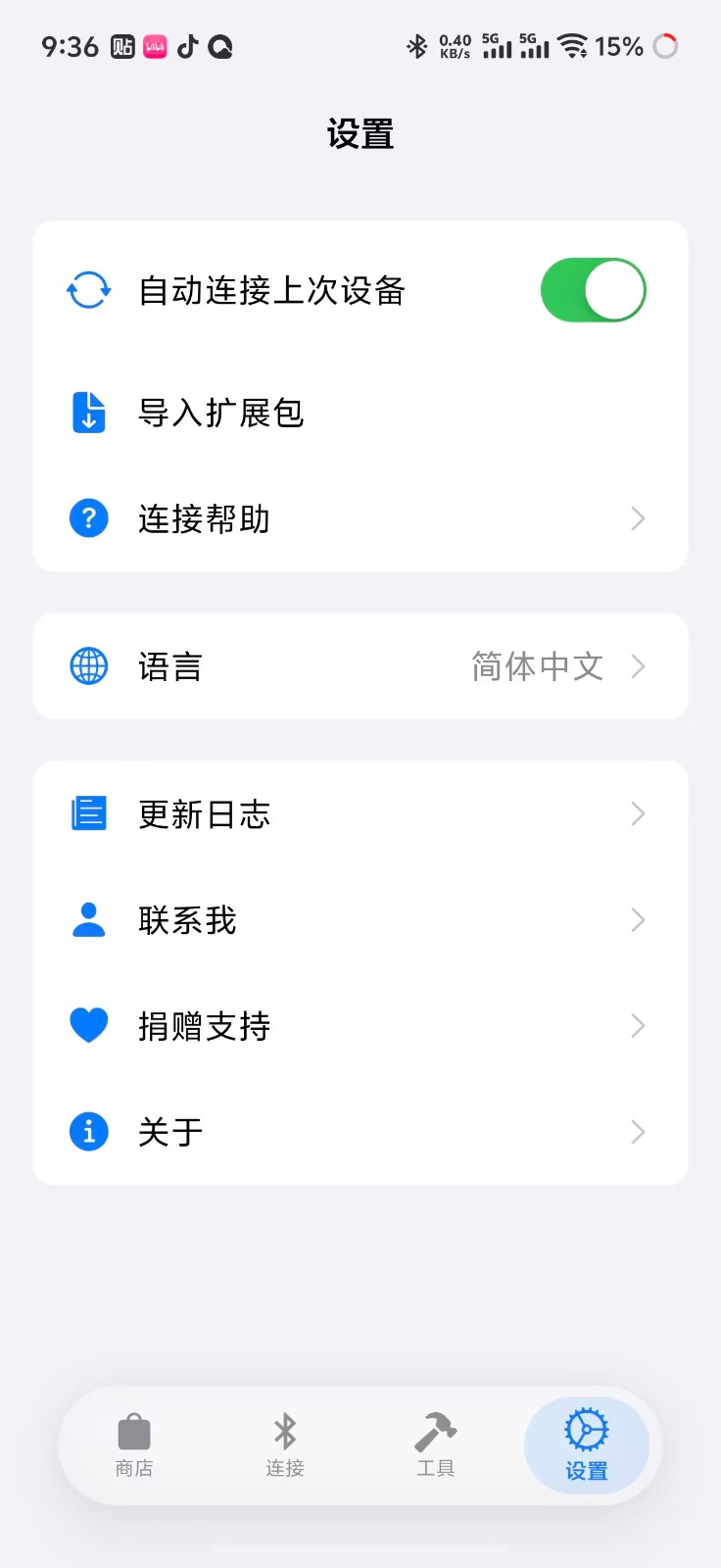The image size is (721, 1568).
Task: Disable the 自动连接上次设备 switch
Action: tap(593, 291)
